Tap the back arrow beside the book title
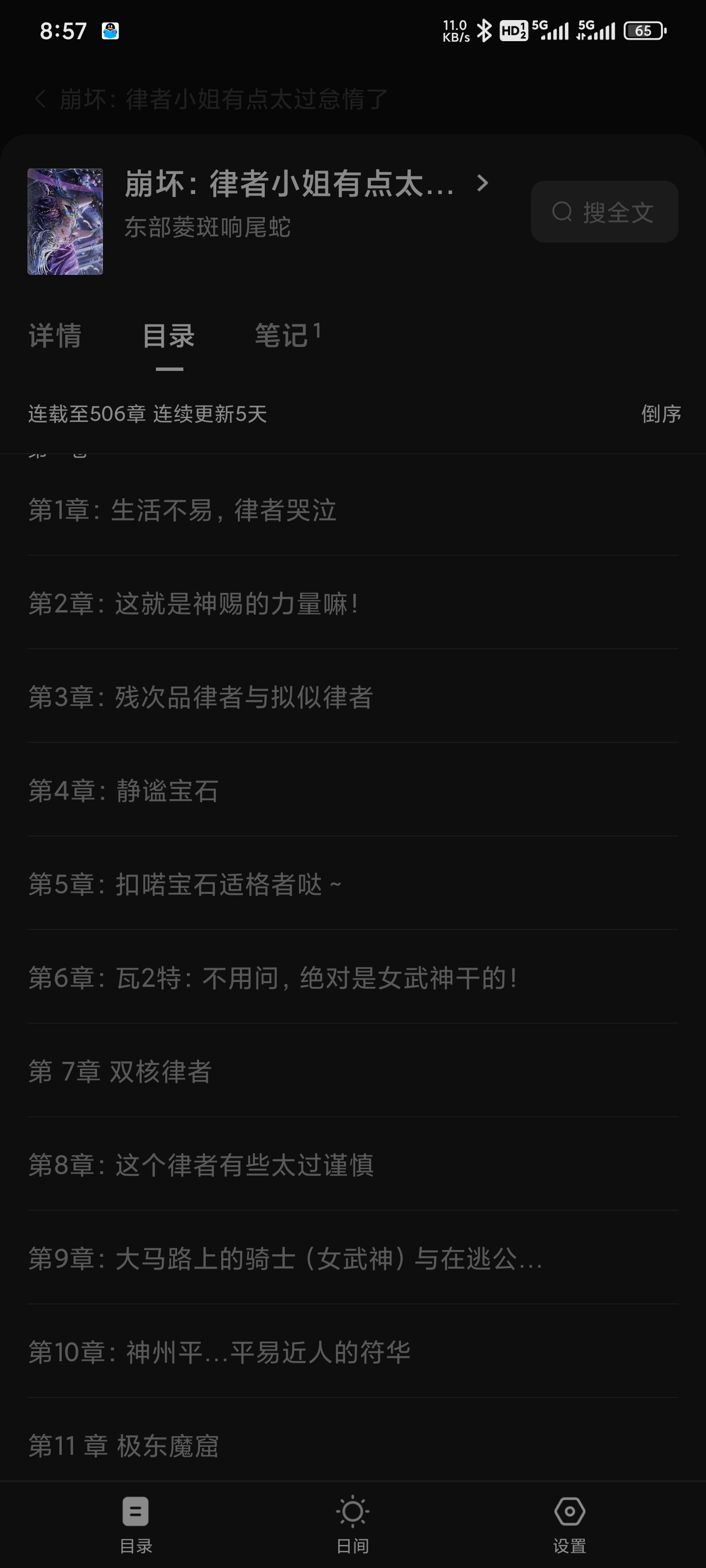 [40, 98]
